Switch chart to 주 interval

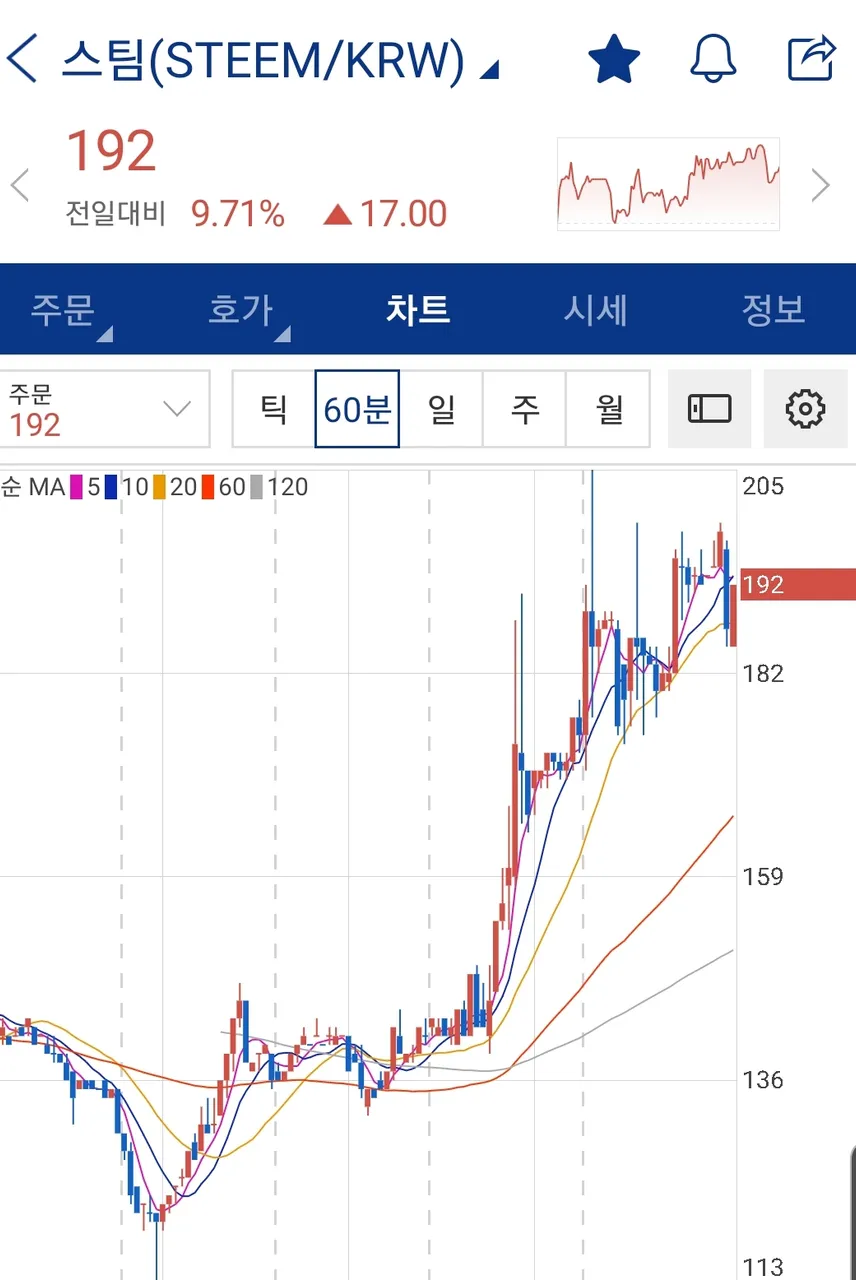click(x=525, y=409)
